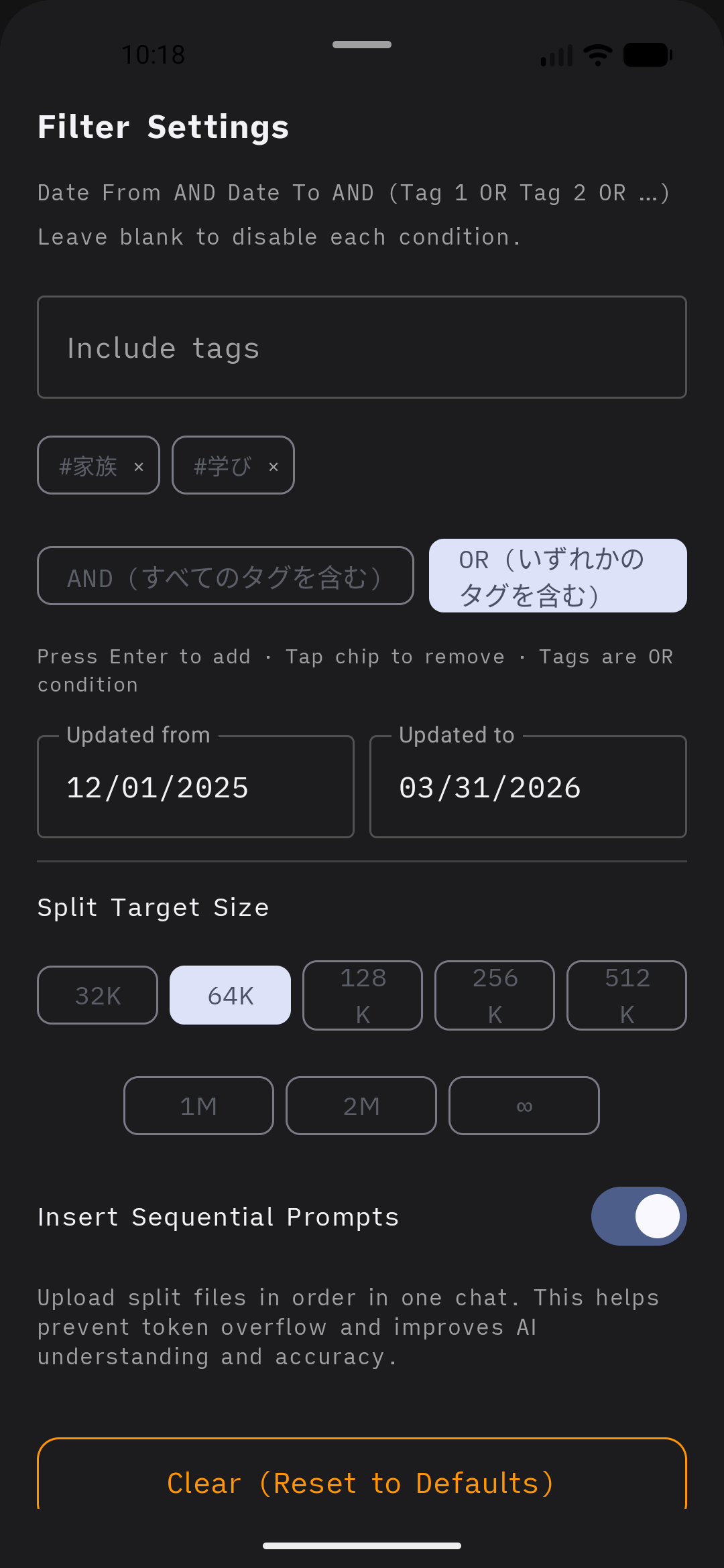724x1568 pixels.
Task: Select the 1M split target size
Action: tap(198, 1106)
